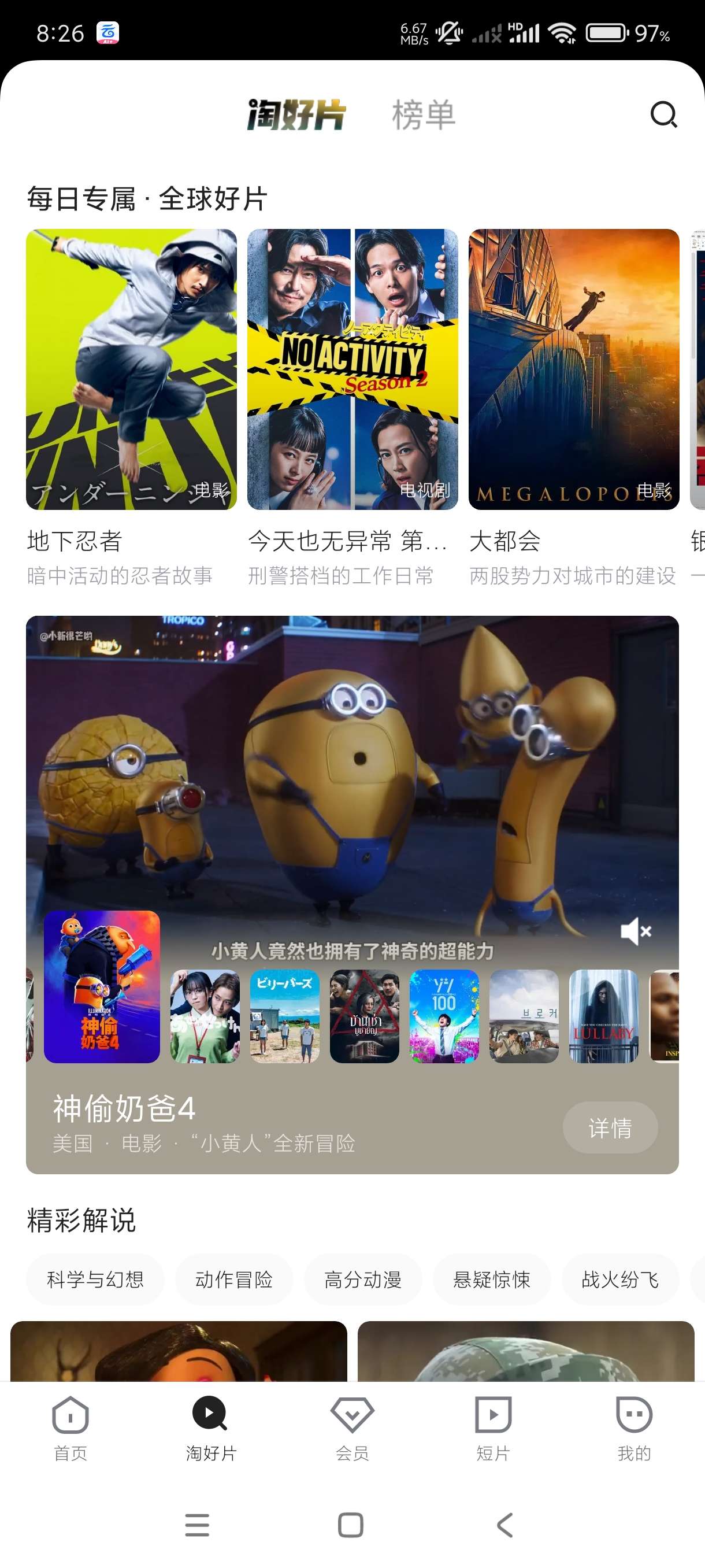Tap the 战火纷飞 chip
Image resolution: width=705 pixels, height=1568 pixels.
coord(620,1279)
